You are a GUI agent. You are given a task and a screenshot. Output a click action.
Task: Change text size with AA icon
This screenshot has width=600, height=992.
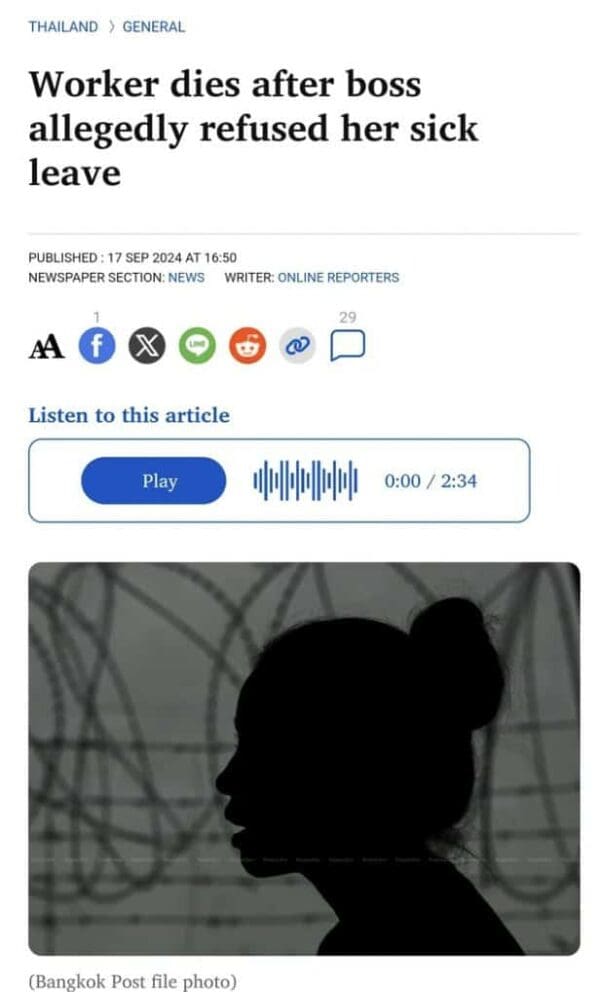point(46,346)
